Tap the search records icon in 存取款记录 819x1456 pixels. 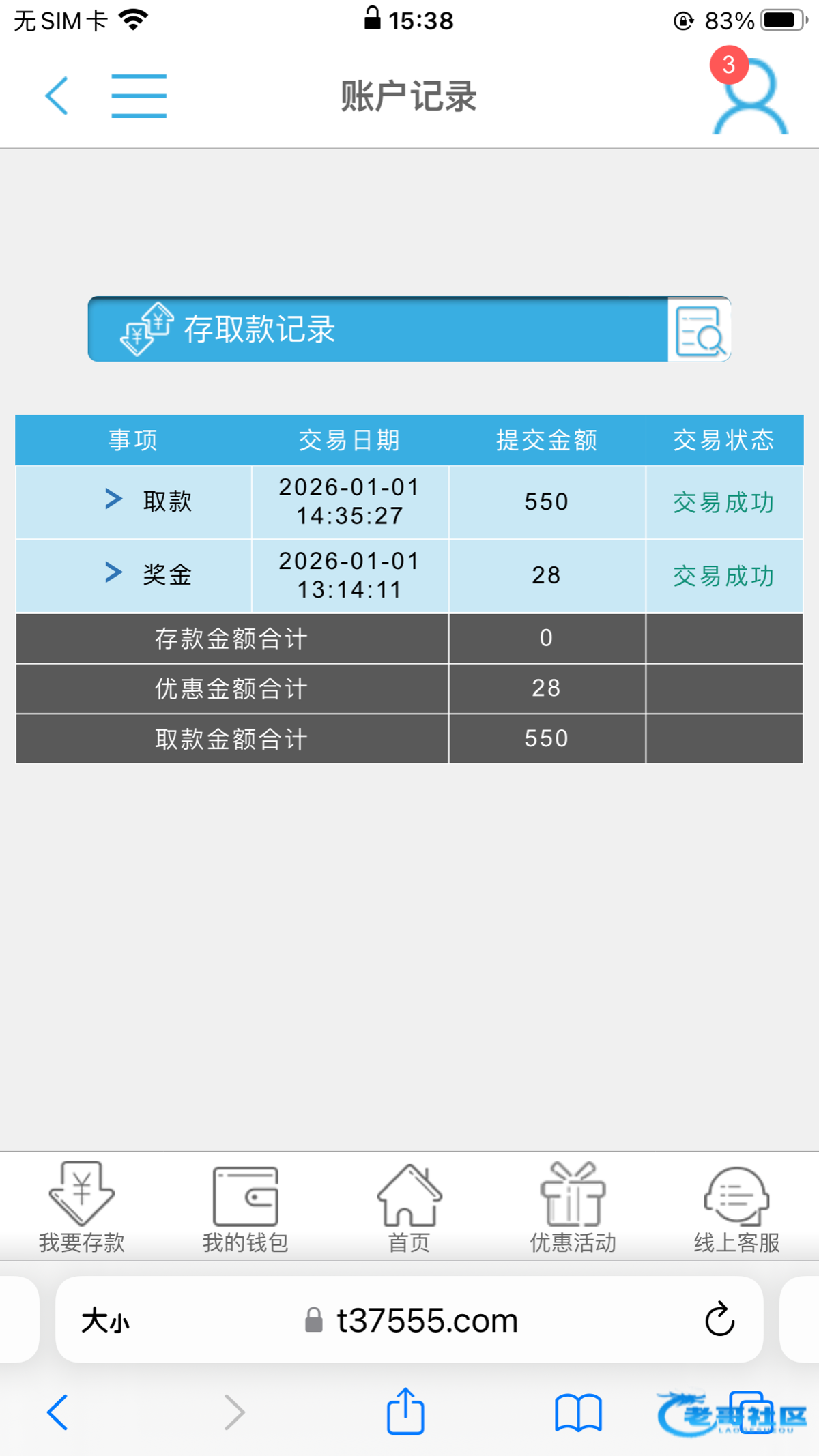[699, 330]
